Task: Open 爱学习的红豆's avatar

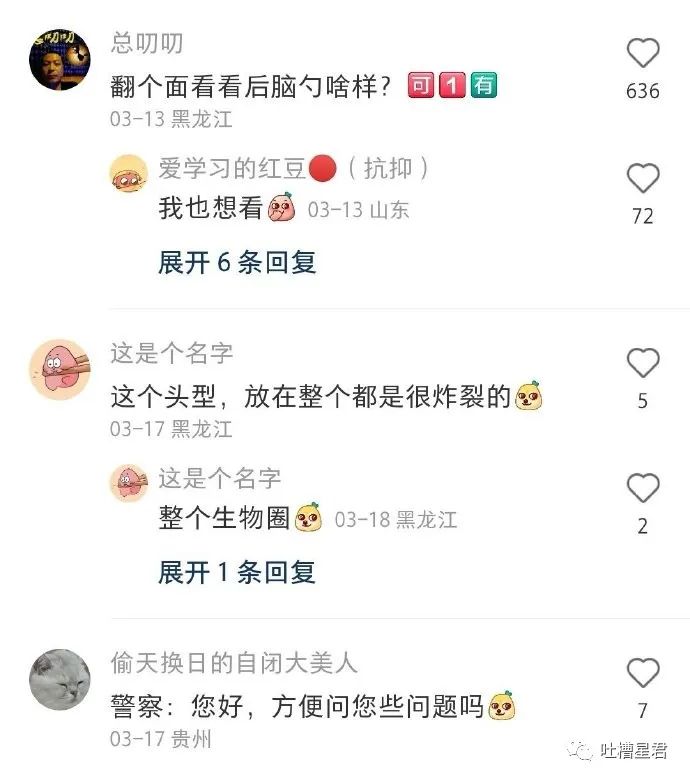Action: pos(129,174)
